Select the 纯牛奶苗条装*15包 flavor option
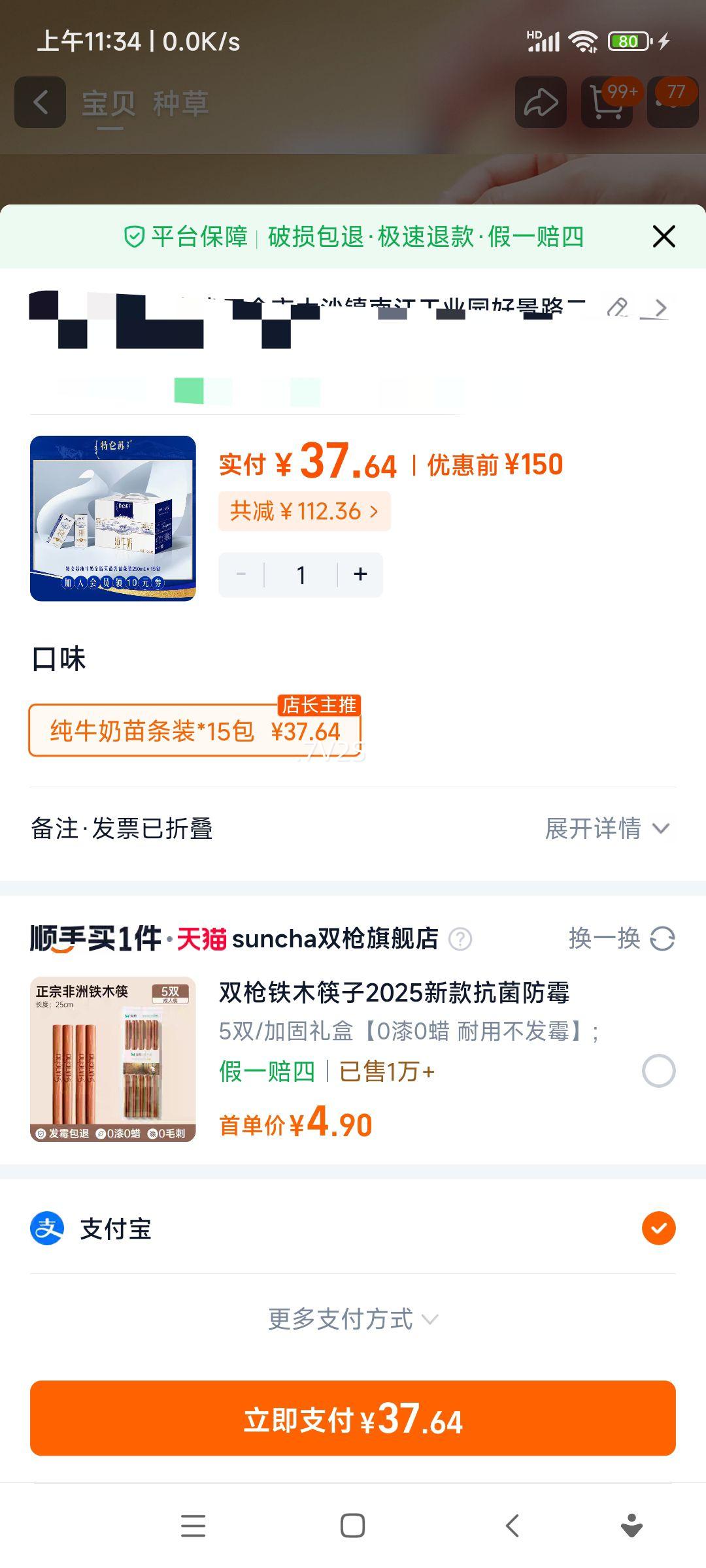Image resolution: width=706 pixels, height=1568 pixels. [x=193, y=732]
